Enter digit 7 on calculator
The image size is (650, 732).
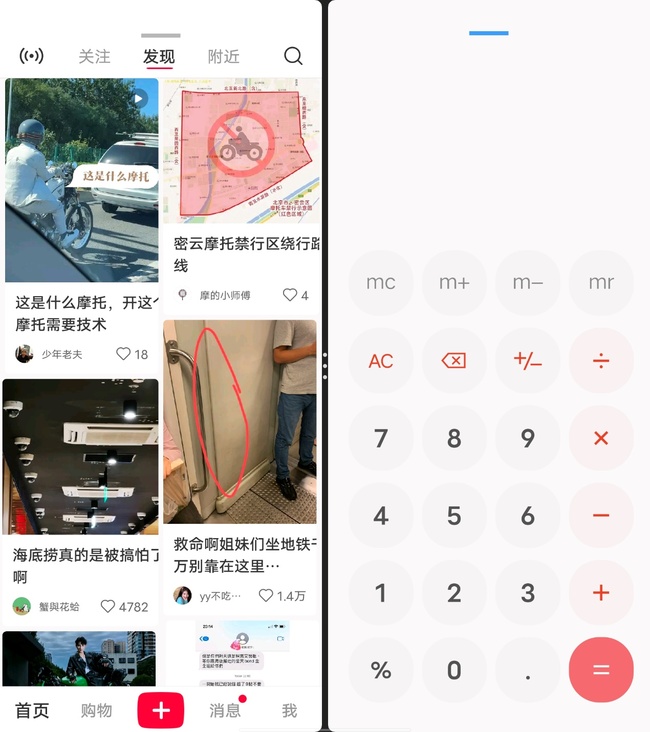pos(381,438)
